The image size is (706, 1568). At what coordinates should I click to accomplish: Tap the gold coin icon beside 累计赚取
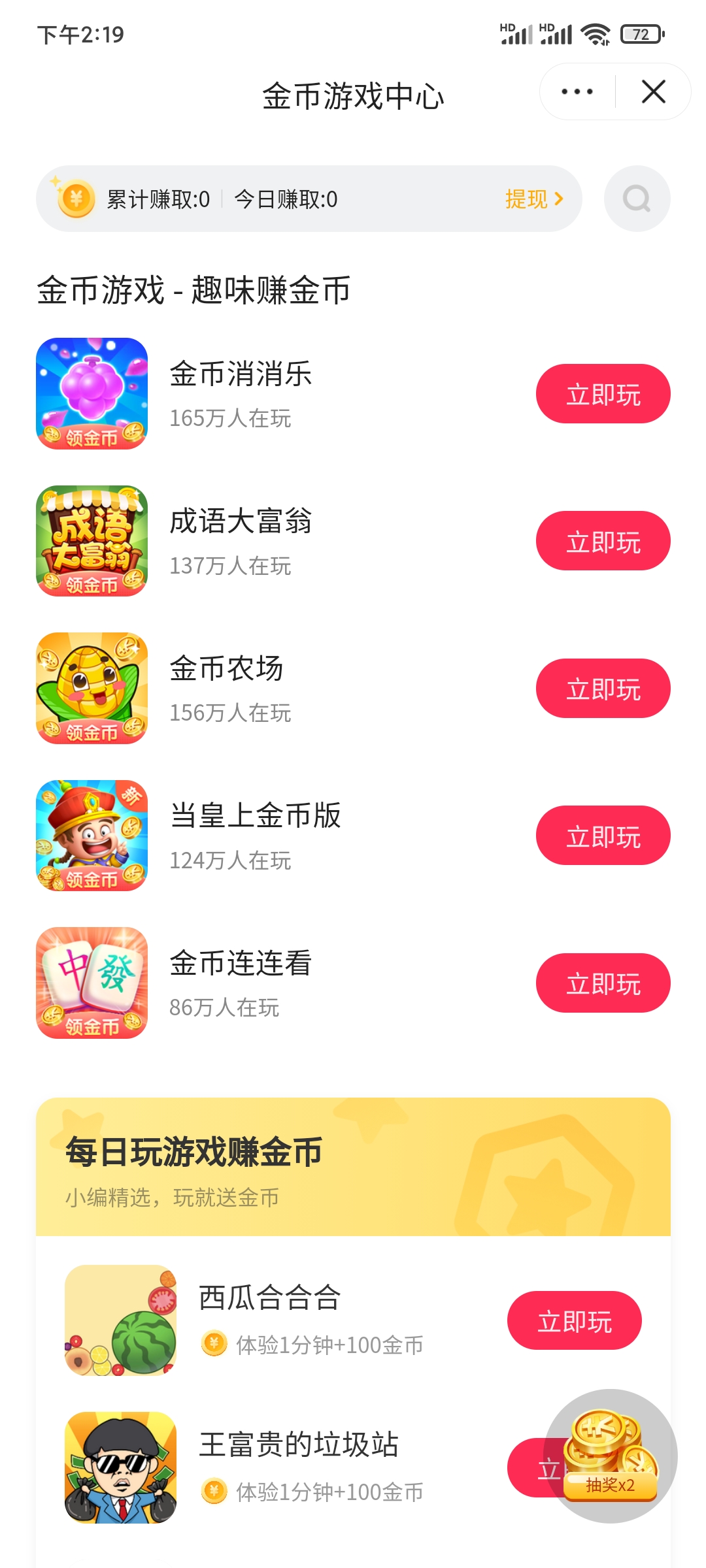(76, 198)
